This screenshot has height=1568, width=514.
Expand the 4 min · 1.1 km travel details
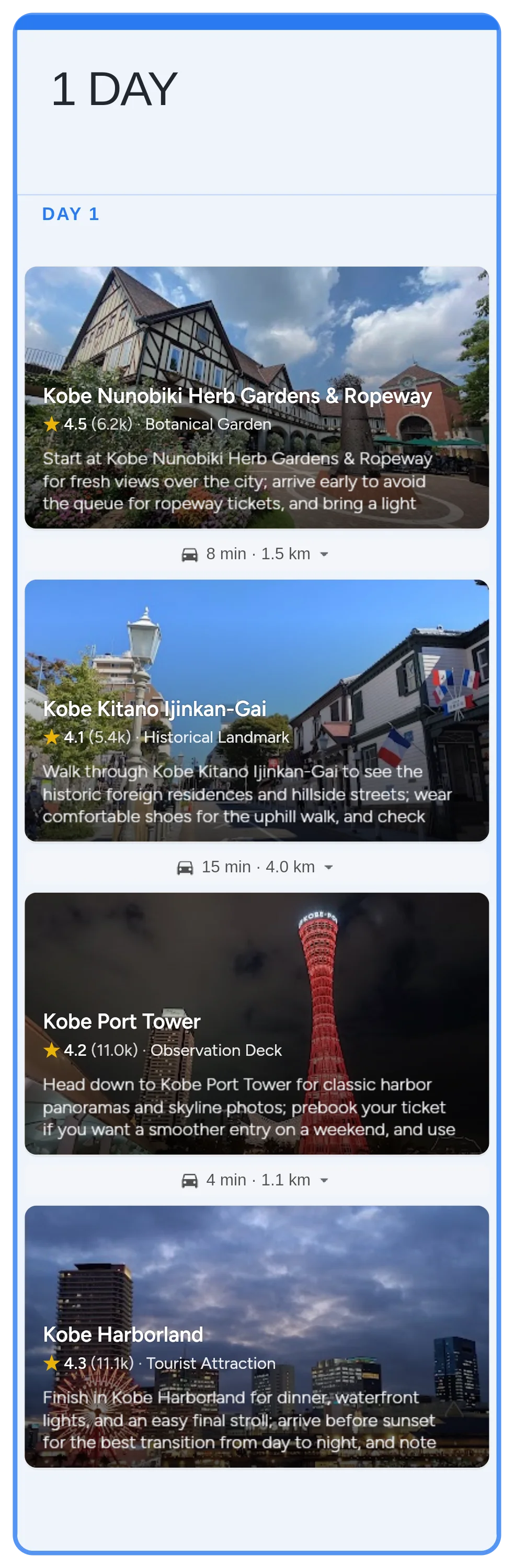pyautogui.click(x=323, y=1180)
